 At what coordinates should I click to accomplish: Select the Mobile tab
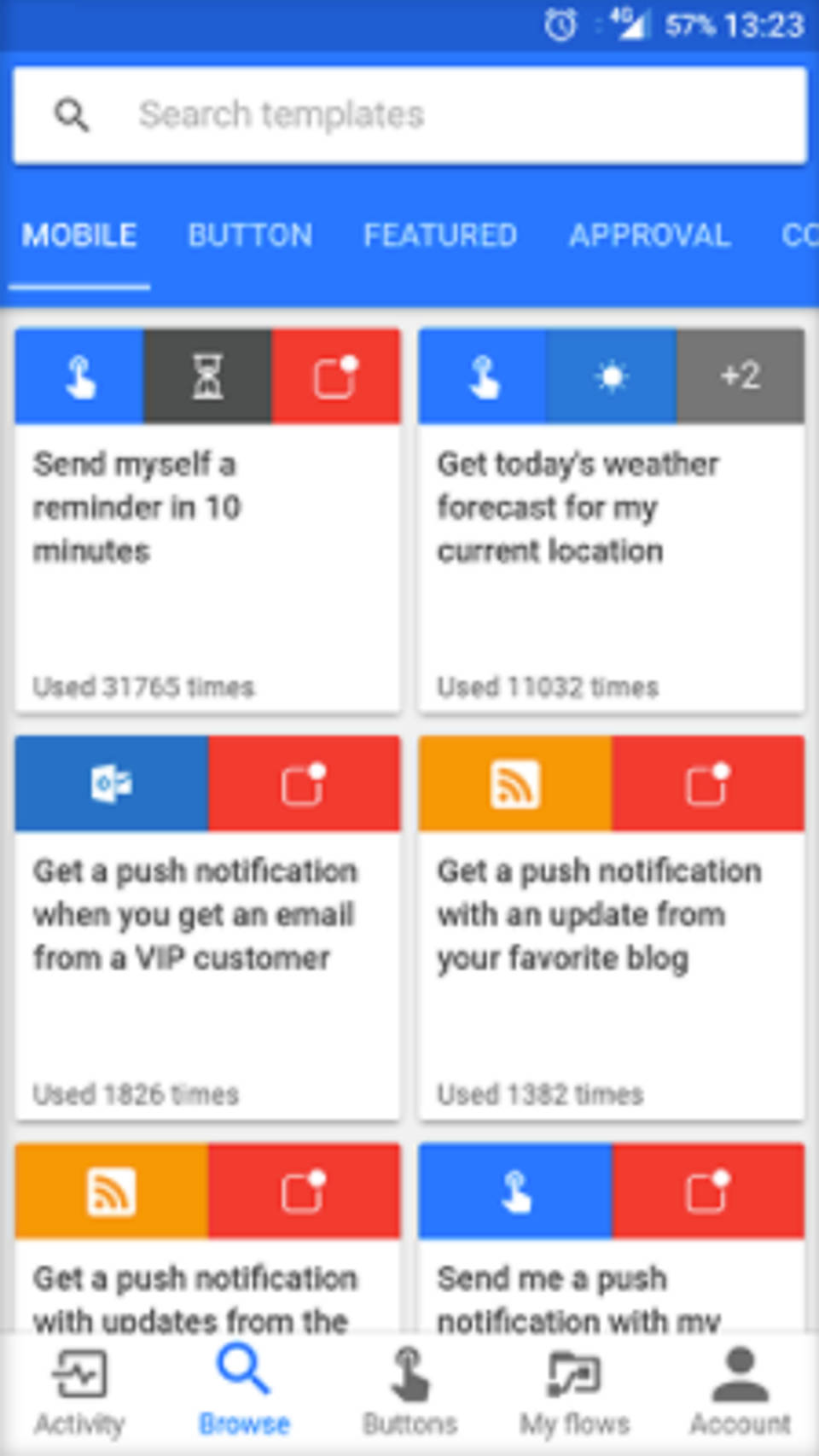79,236
